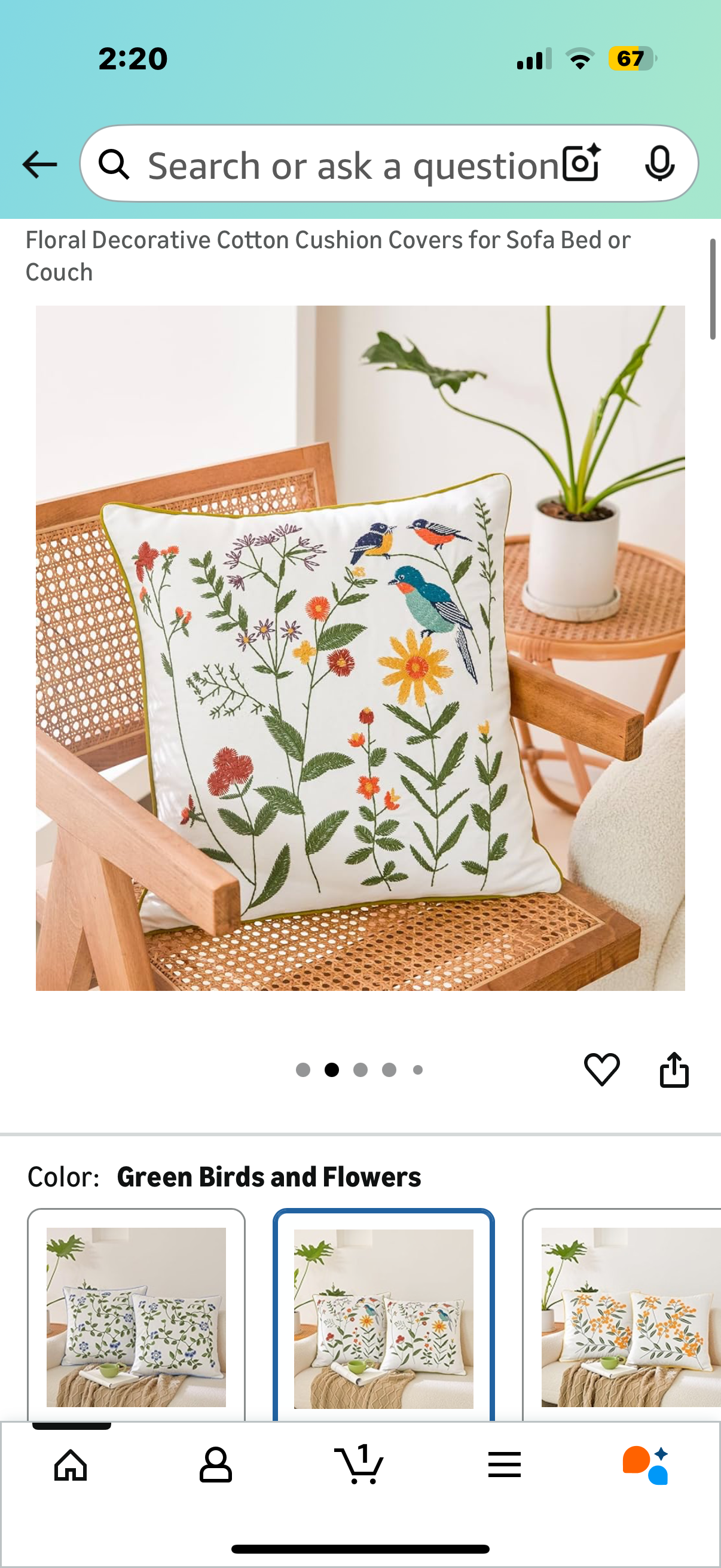The height and width of the screenshot is (1568, 721).
Task: Share this product
Action: [x=674, y=1069]
